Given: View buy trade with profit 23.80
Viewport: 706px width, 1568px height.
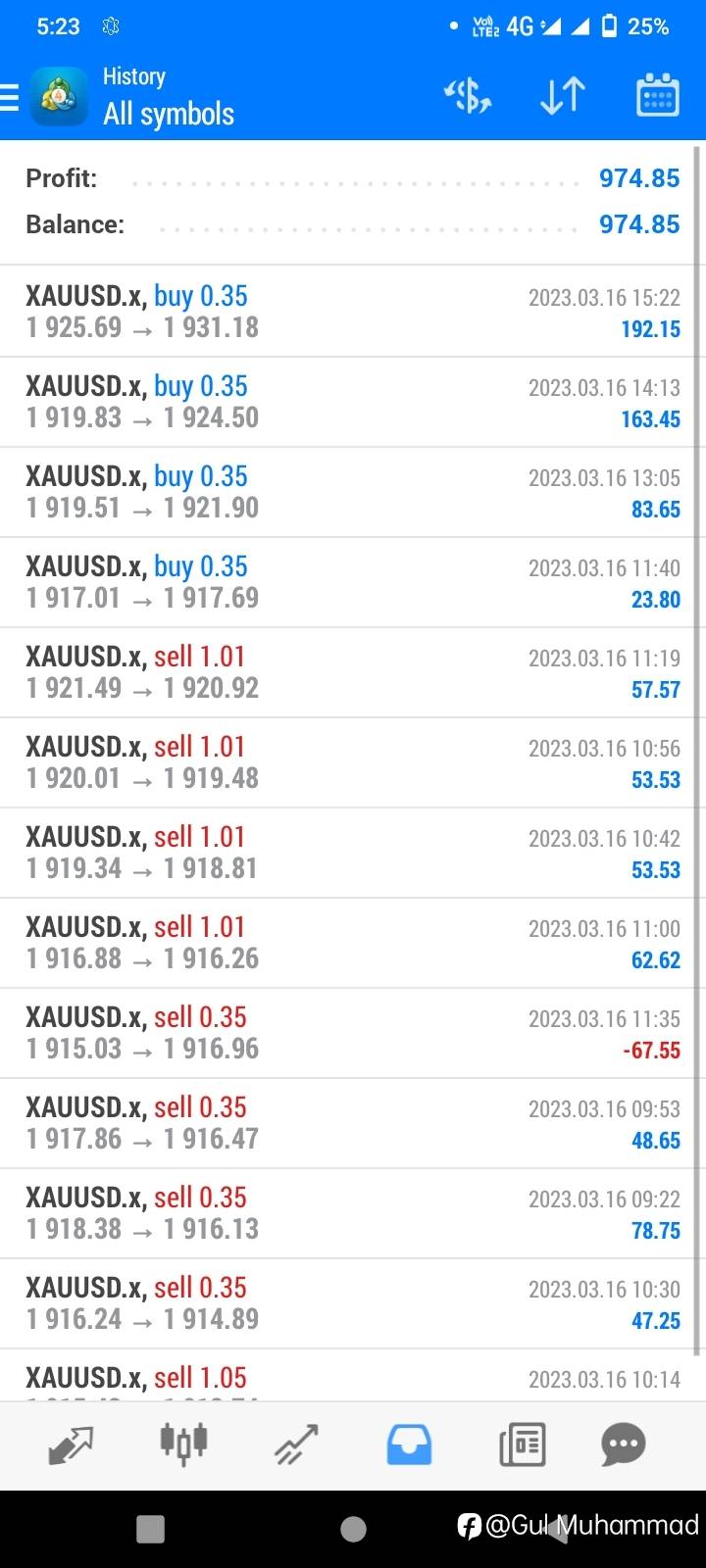Looking at the screenshot, I should click(353, 582).
